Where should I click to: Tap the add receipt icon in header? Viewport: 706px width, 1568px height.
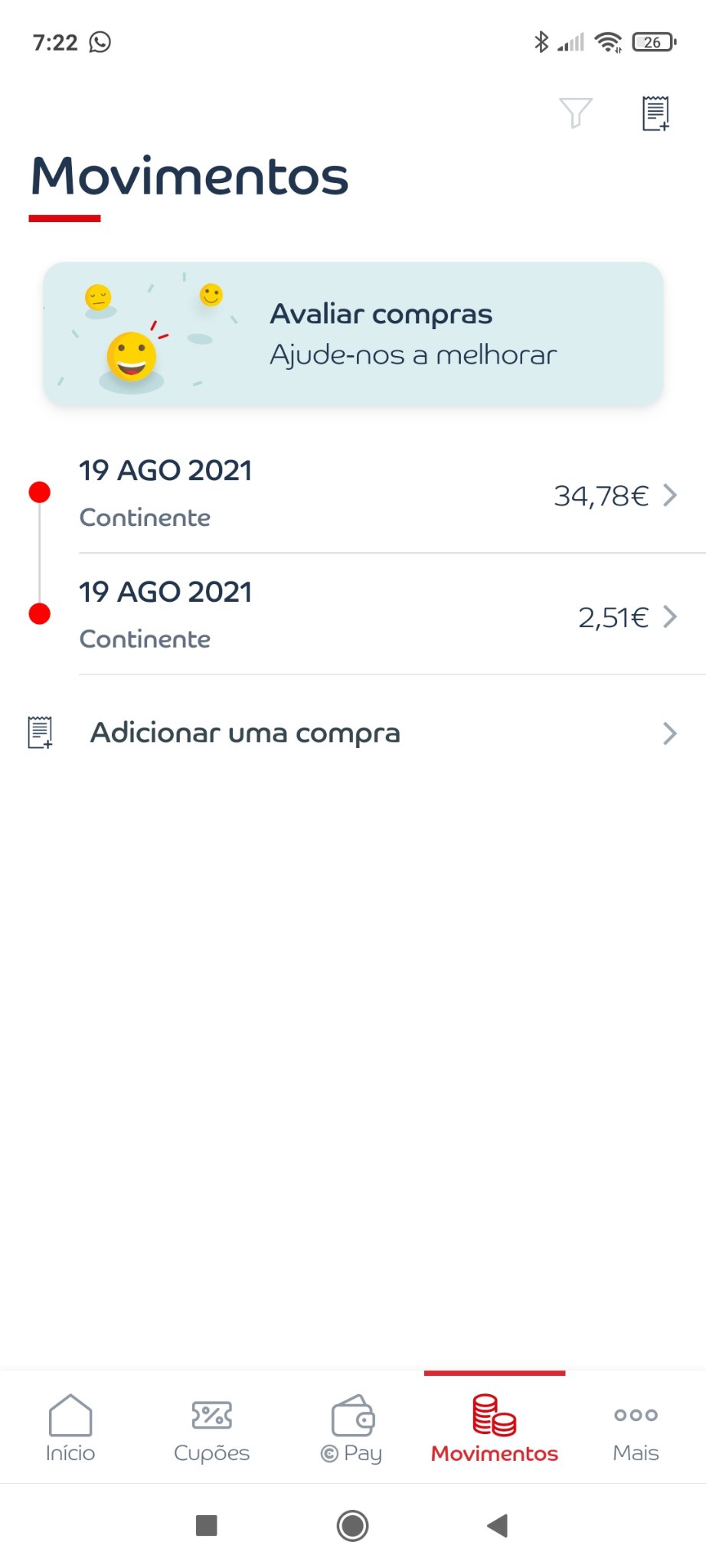pos(655,113)
